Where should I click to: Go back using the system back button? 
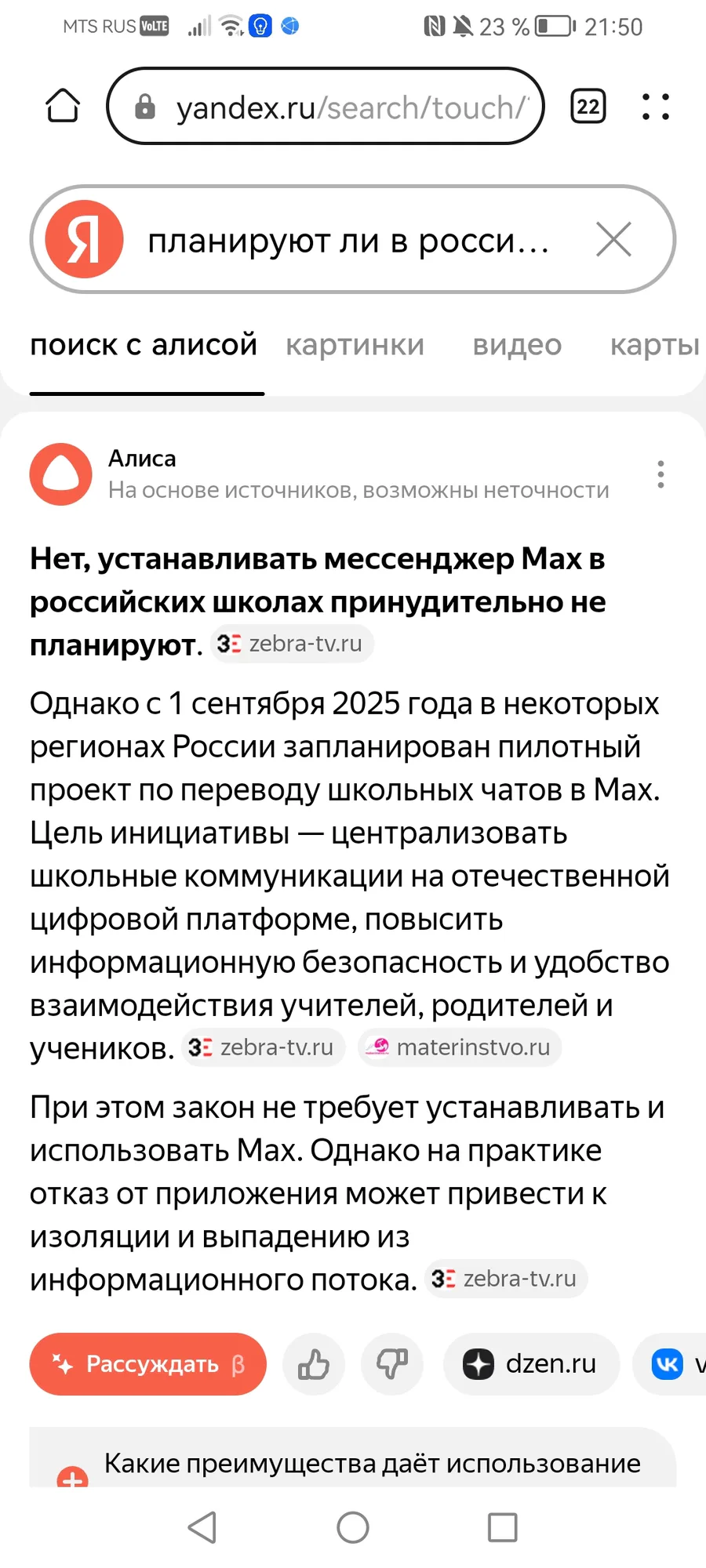[202, 1527]
